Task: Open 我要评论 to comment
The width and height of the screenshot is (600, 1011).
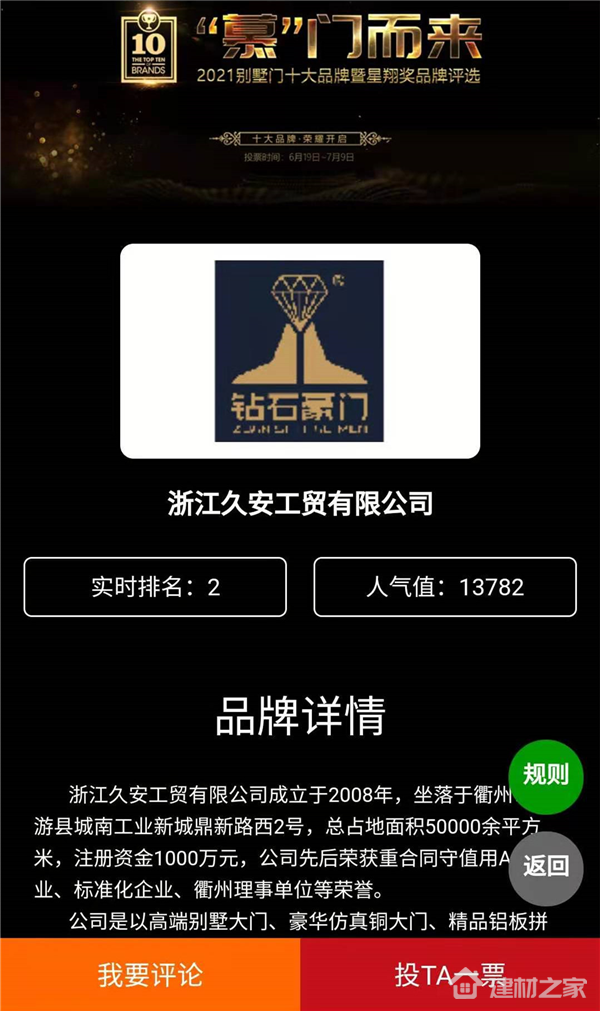Action: pyautogui.click(x=150, y=975)
